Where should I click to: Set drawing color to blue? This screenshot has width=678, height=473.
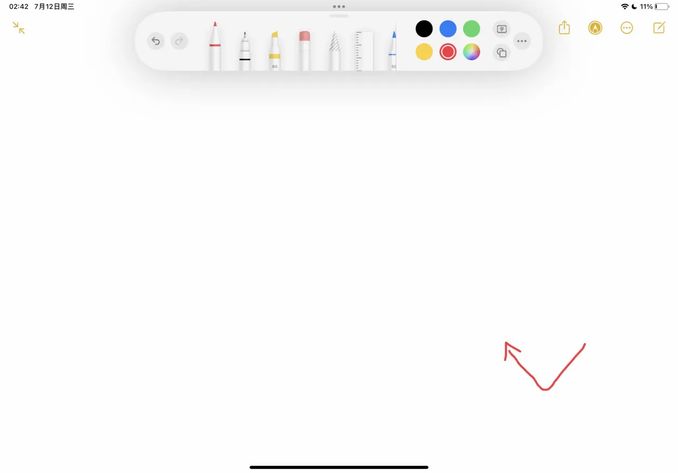click(448, 29)
